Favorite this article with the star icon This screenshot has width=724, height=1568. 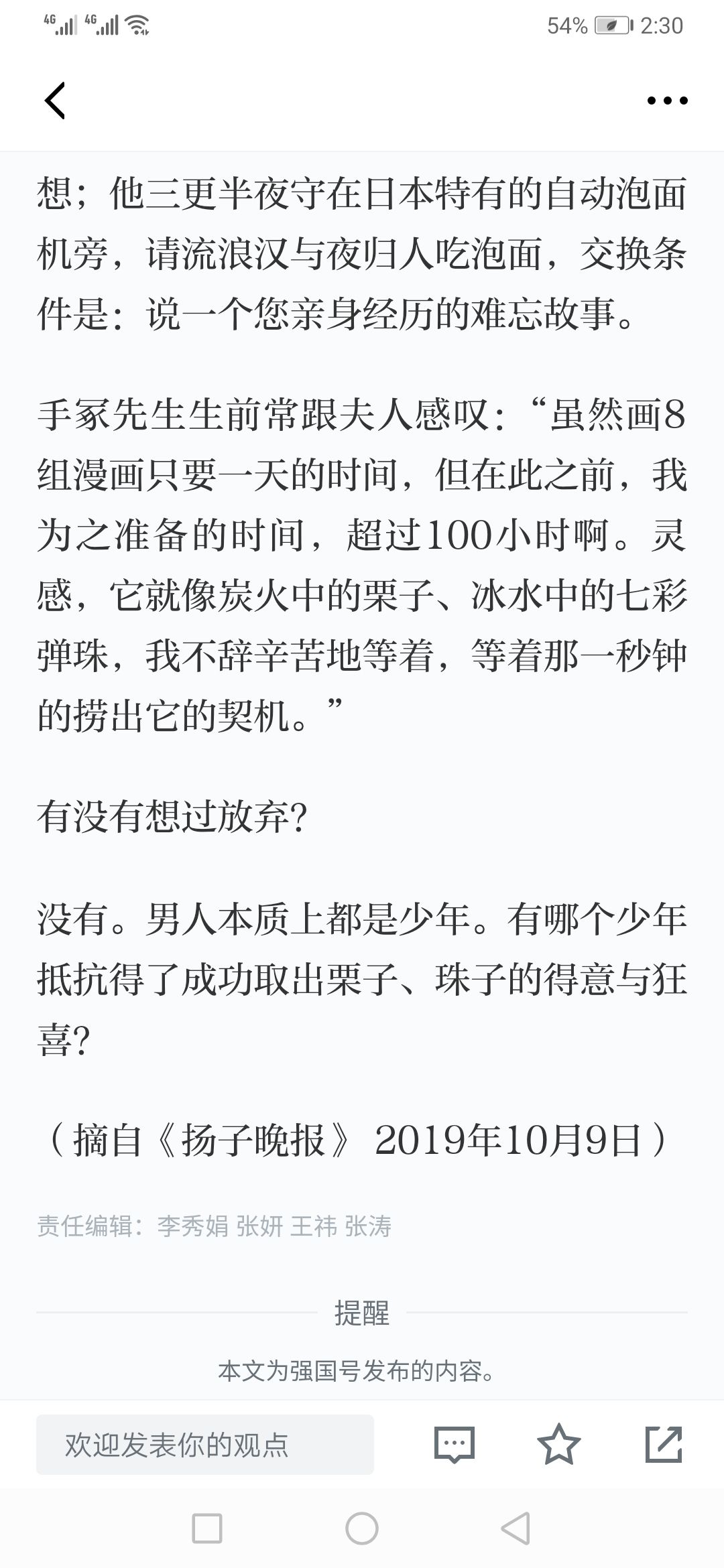(x=558, y=1443)
